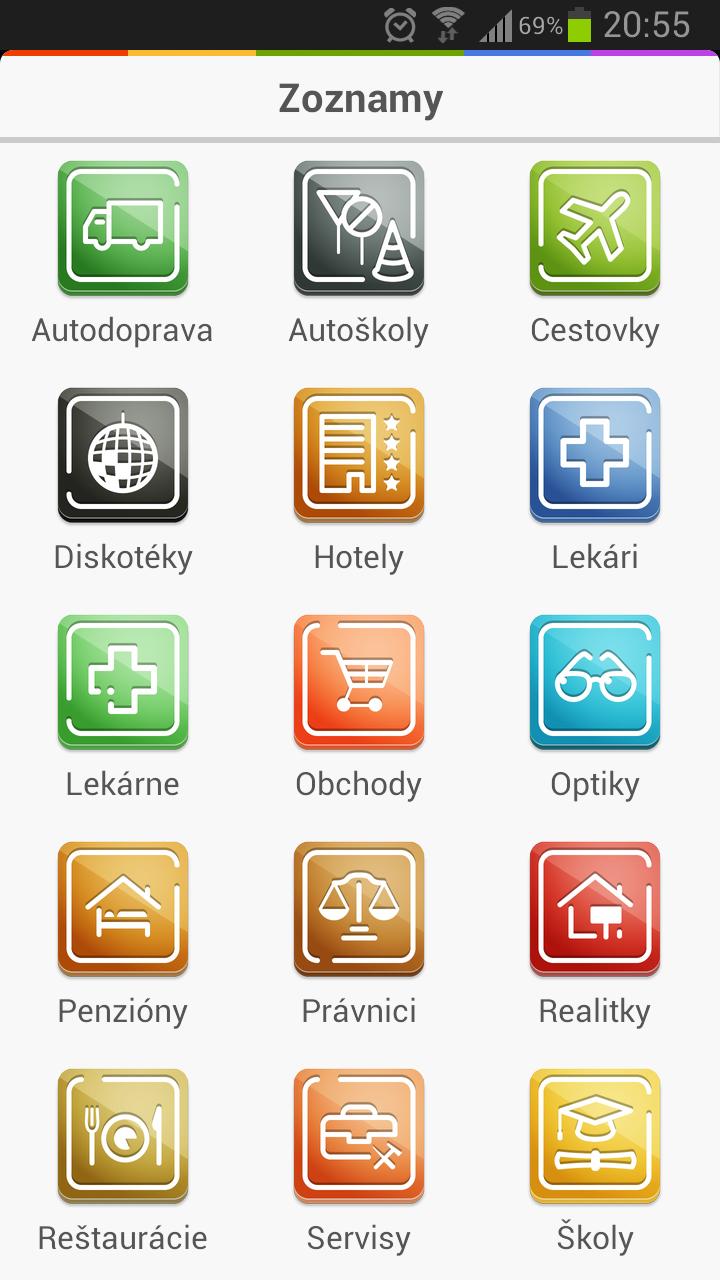Open Lekárne pharmacies with the green cross icon

(x=122, y=682)
